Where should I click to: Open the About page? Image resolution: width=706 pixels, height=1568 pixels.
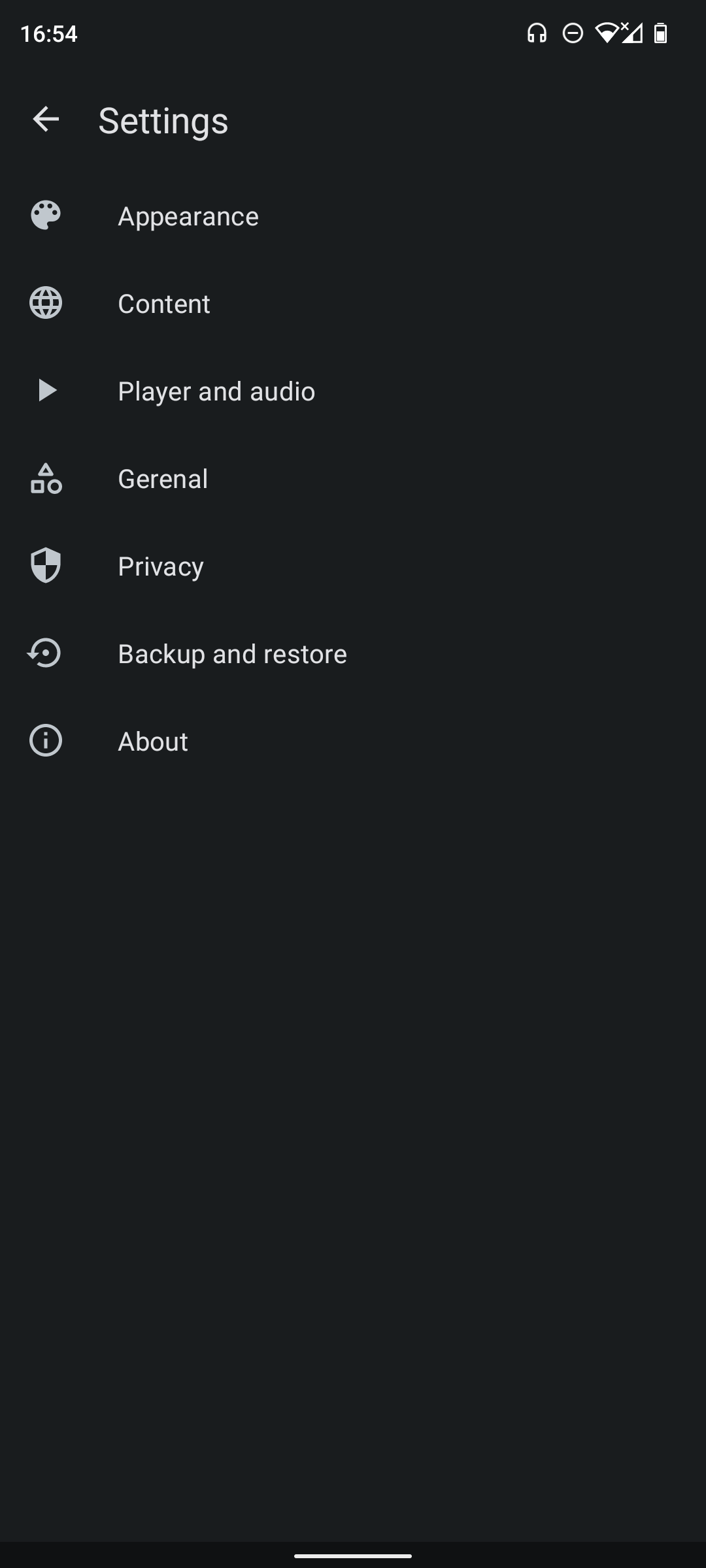[x=152, y=741]
